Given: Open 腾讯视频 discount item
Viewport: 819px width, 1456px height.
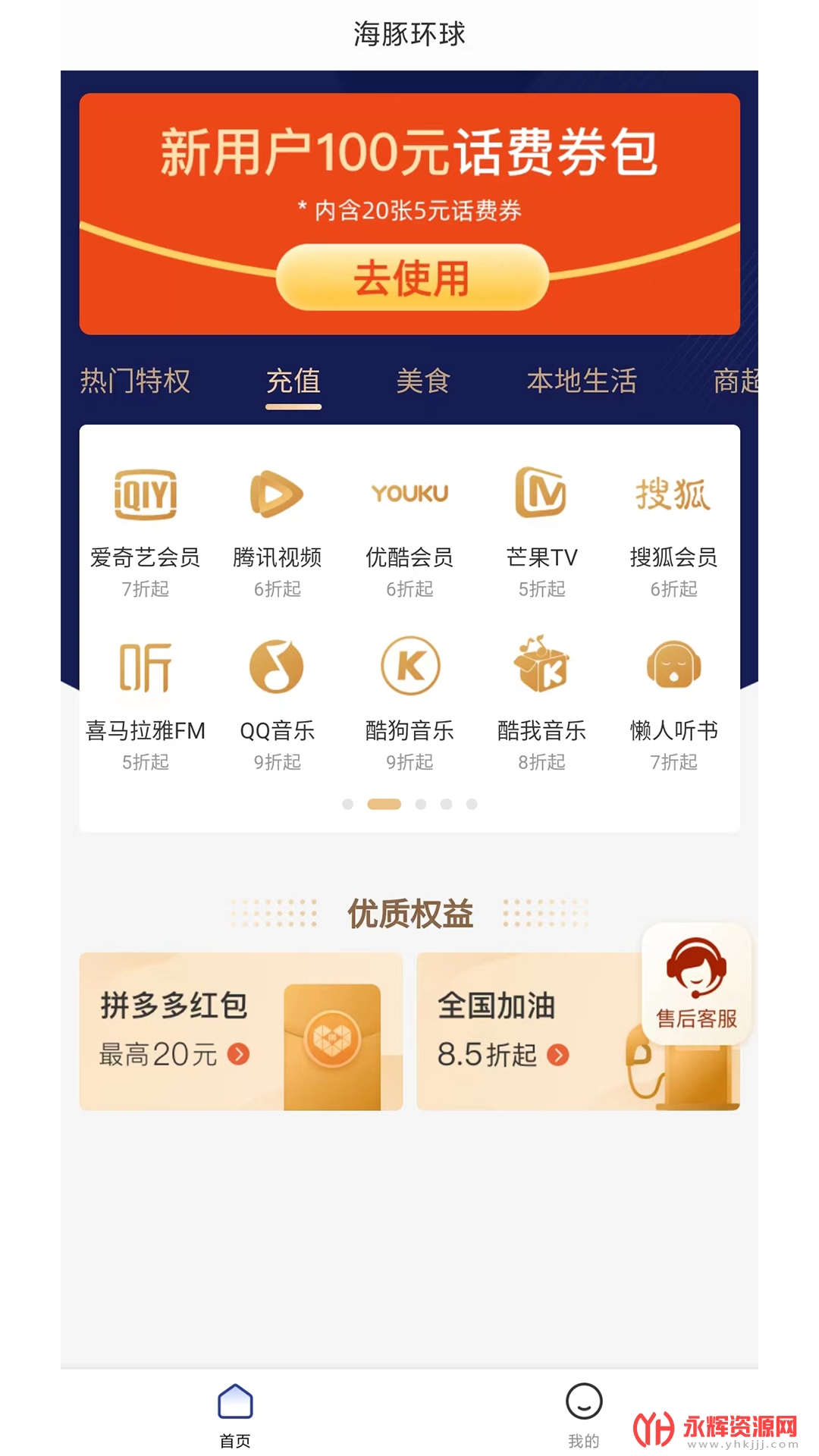Looking at the screenshot, I should tap(278, 531).
